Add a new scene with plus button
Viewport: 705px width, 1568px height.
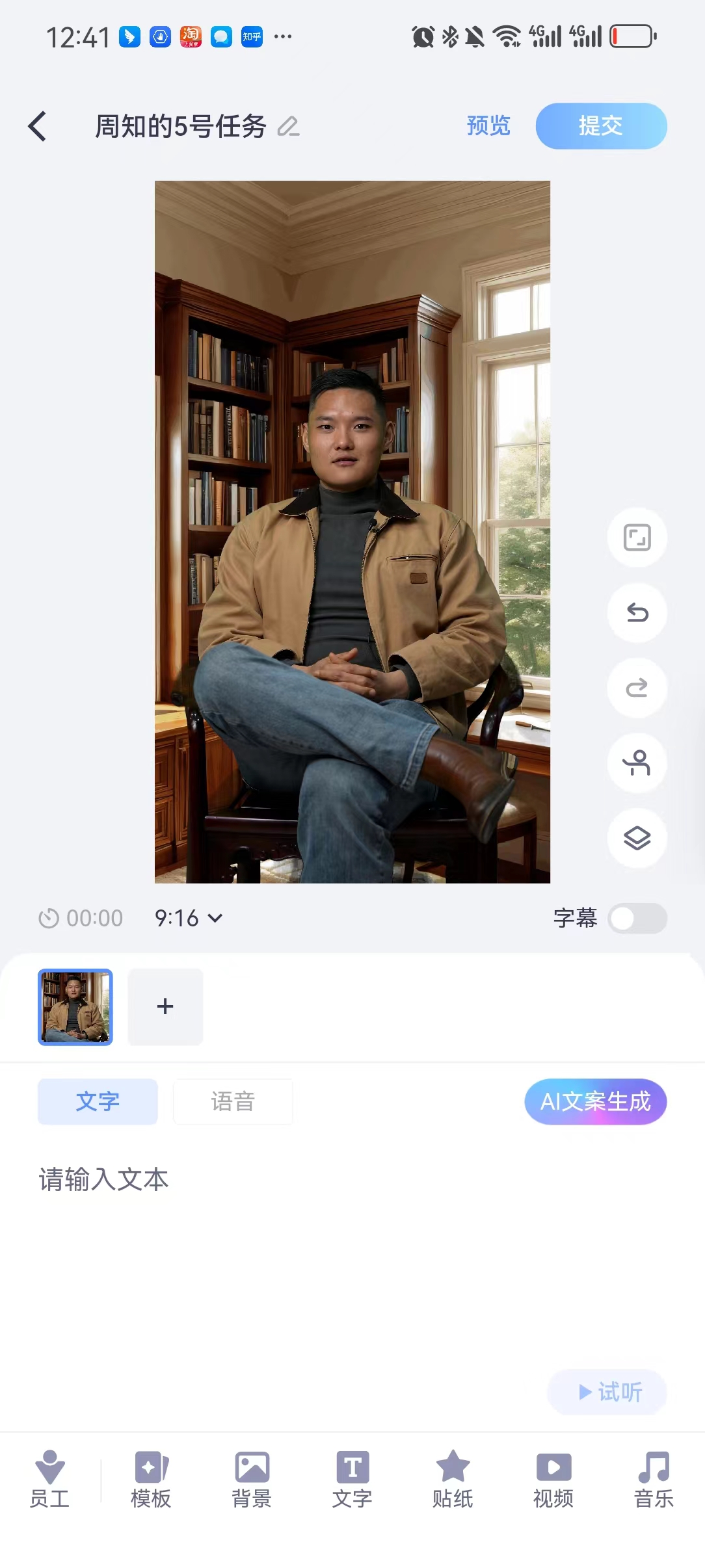tap(165, 1007)
